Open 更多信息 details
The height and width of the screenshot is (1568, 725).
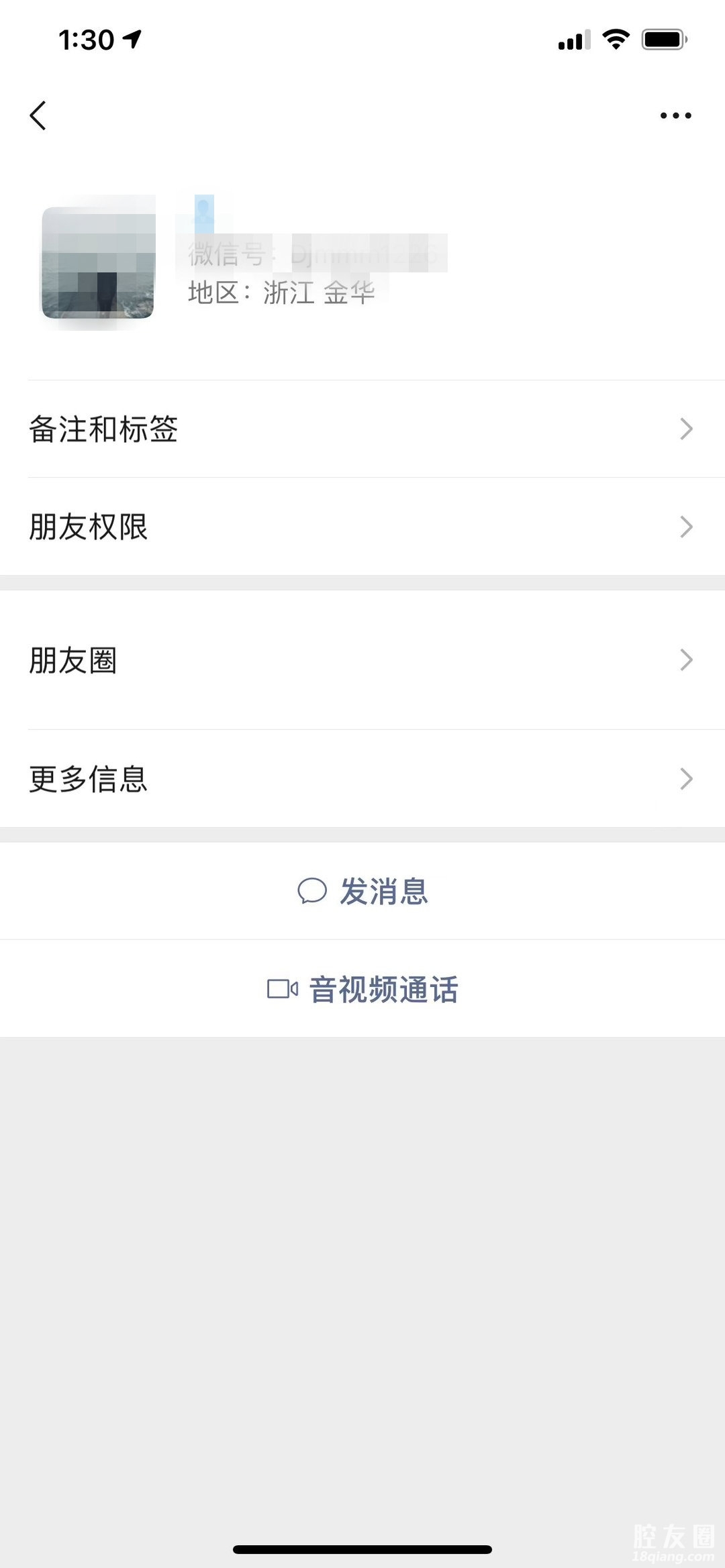pyautogui.click(x=362, y=779)
